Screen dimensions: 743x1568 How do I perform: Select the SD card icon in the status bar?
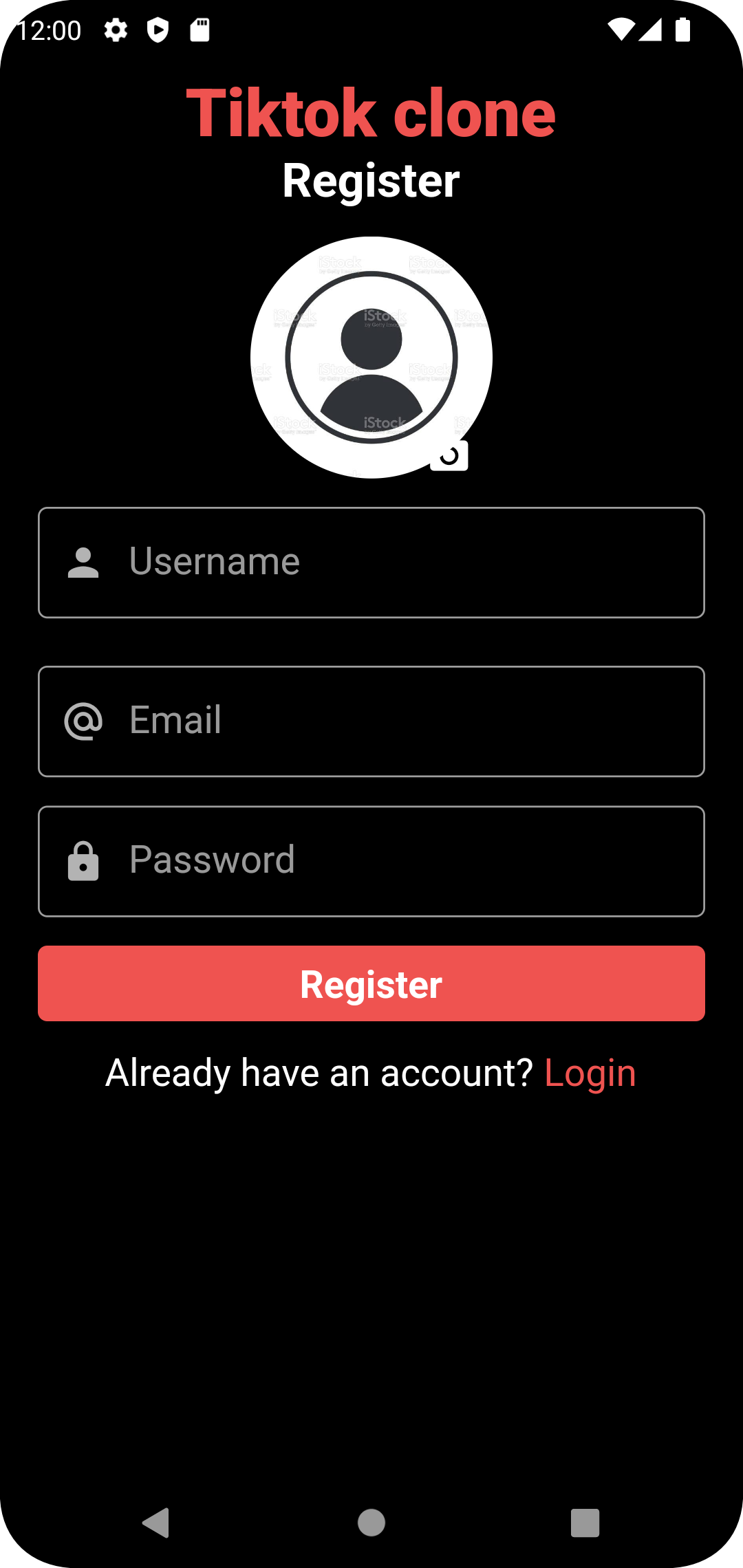(x=200, y=30)
